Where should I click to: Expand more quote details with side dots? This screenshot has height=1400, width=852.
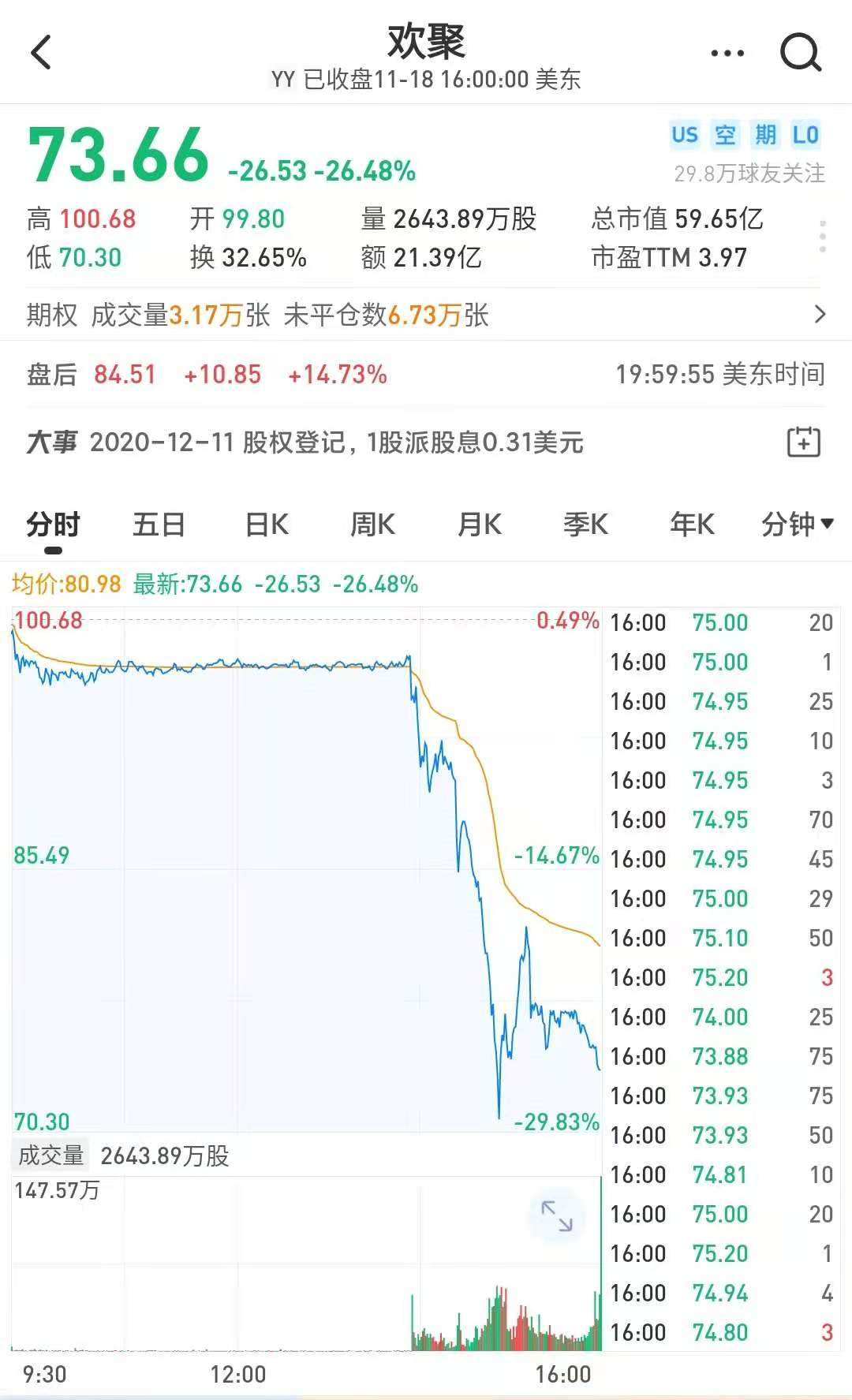coord(822,237)
